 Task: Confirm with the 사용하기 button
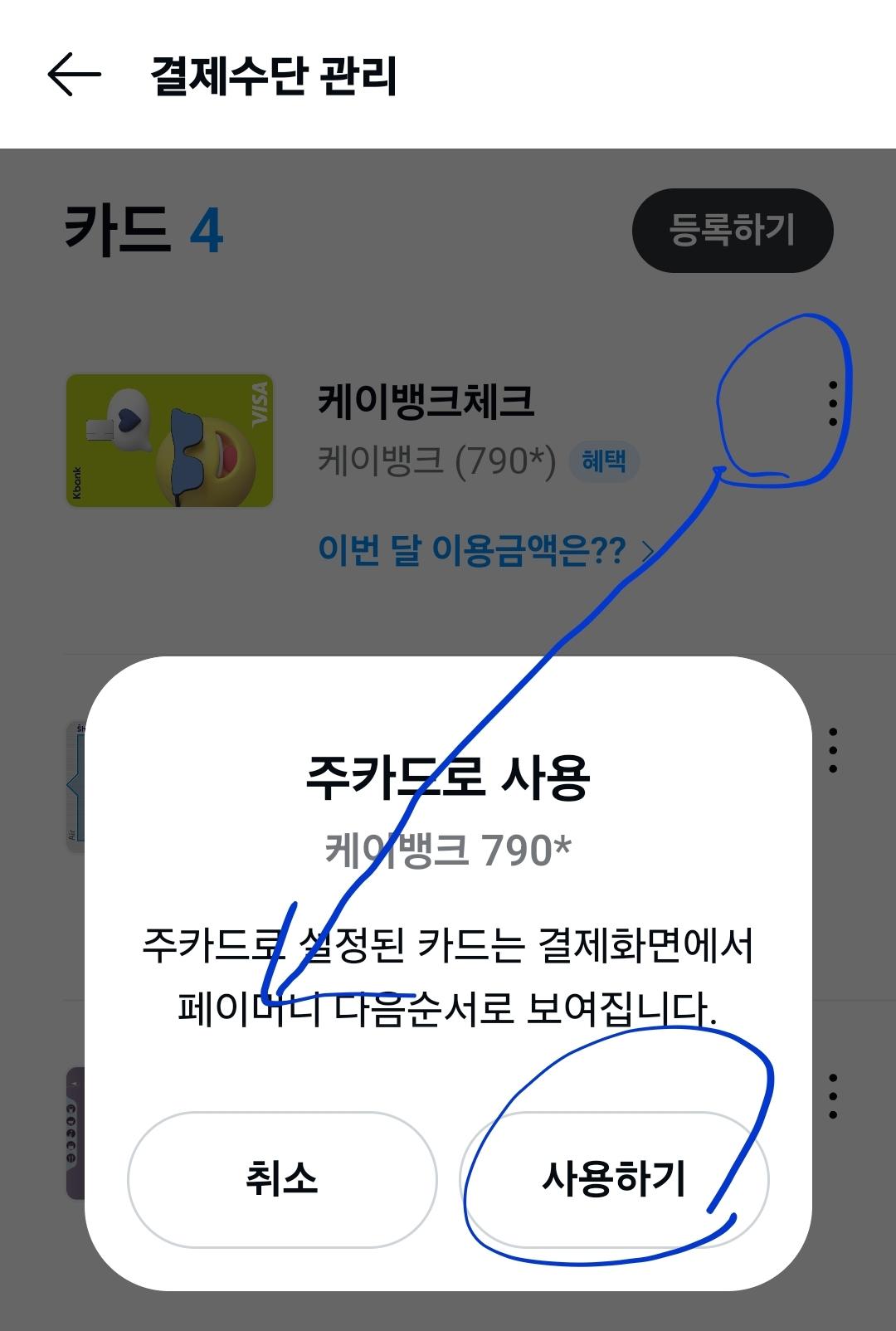614,1178
